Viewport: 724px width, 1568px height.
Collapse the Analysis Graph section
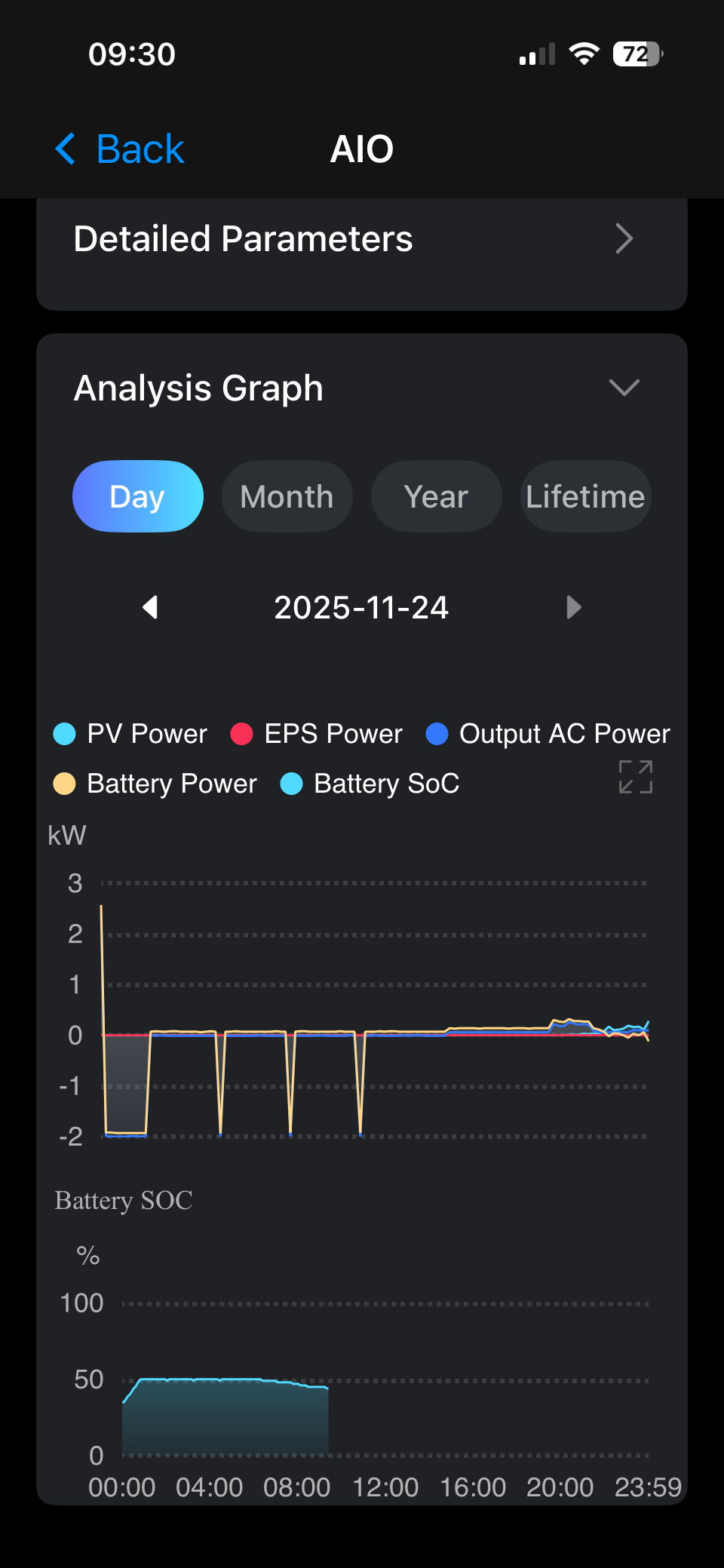click(x=624, y=388)
